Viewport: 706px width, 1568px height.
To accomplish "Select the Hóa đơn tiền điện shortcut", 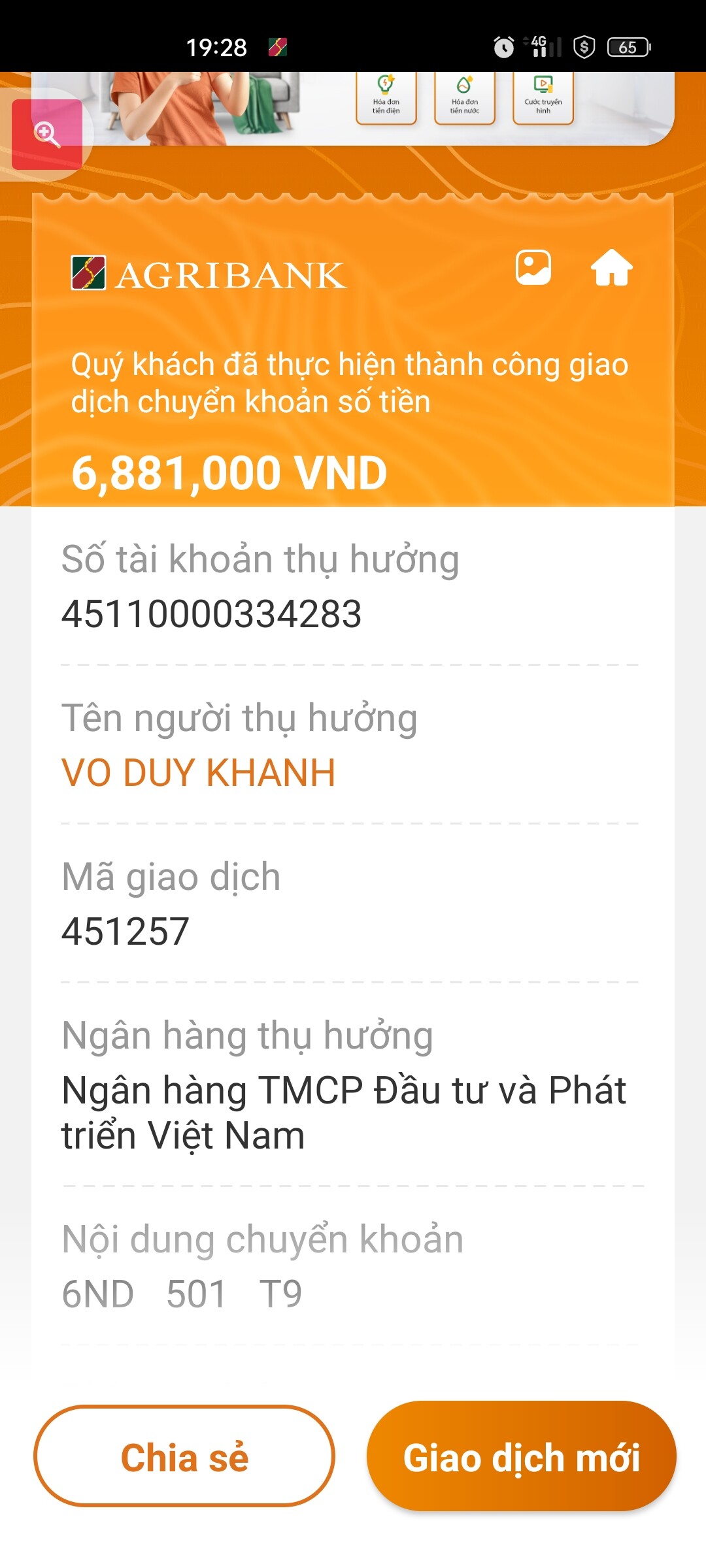I will (x=386, y=97).
